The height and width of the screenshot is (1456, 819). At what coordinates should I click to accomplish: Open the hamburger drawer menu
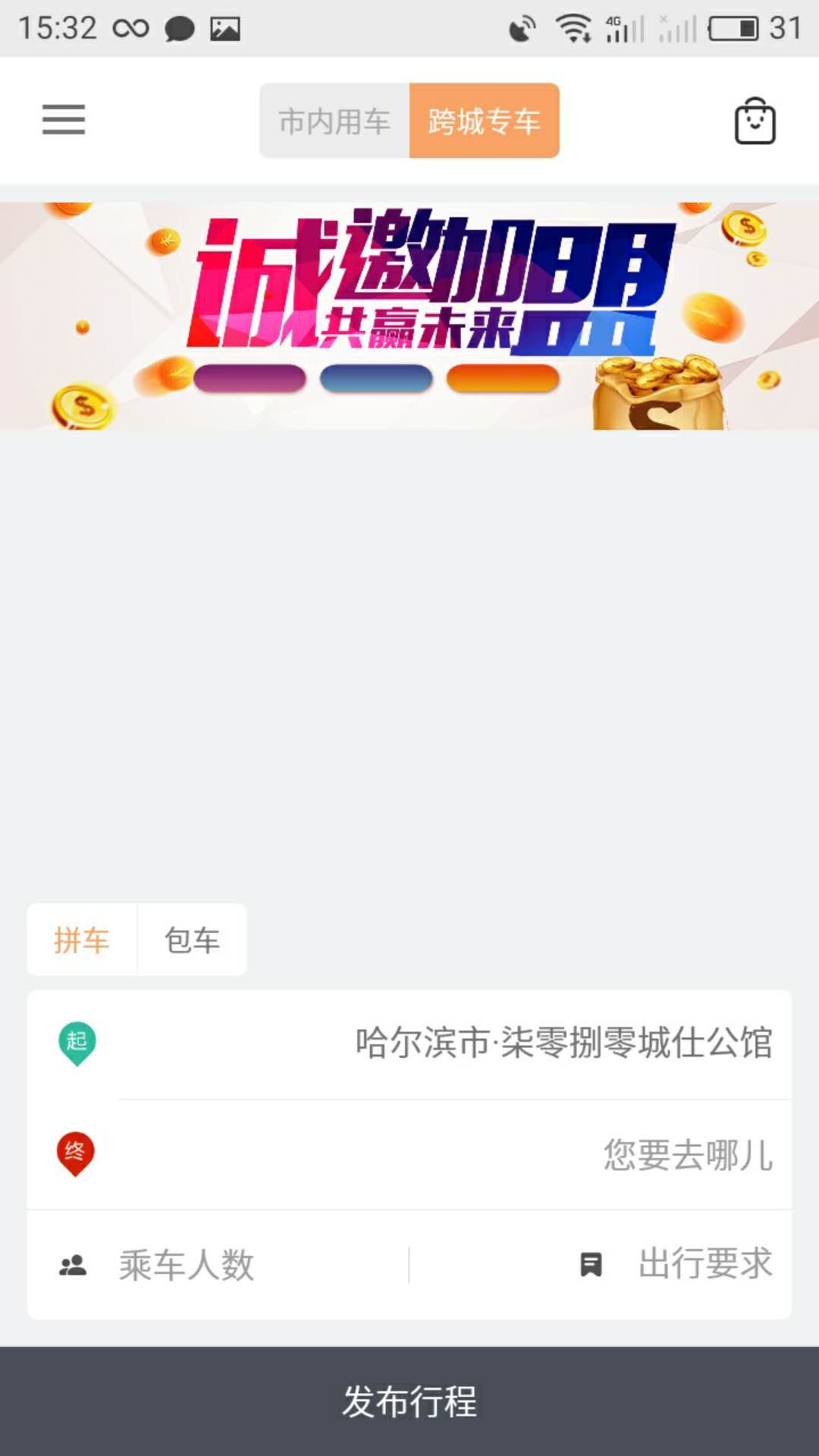[x=64, y=120]
